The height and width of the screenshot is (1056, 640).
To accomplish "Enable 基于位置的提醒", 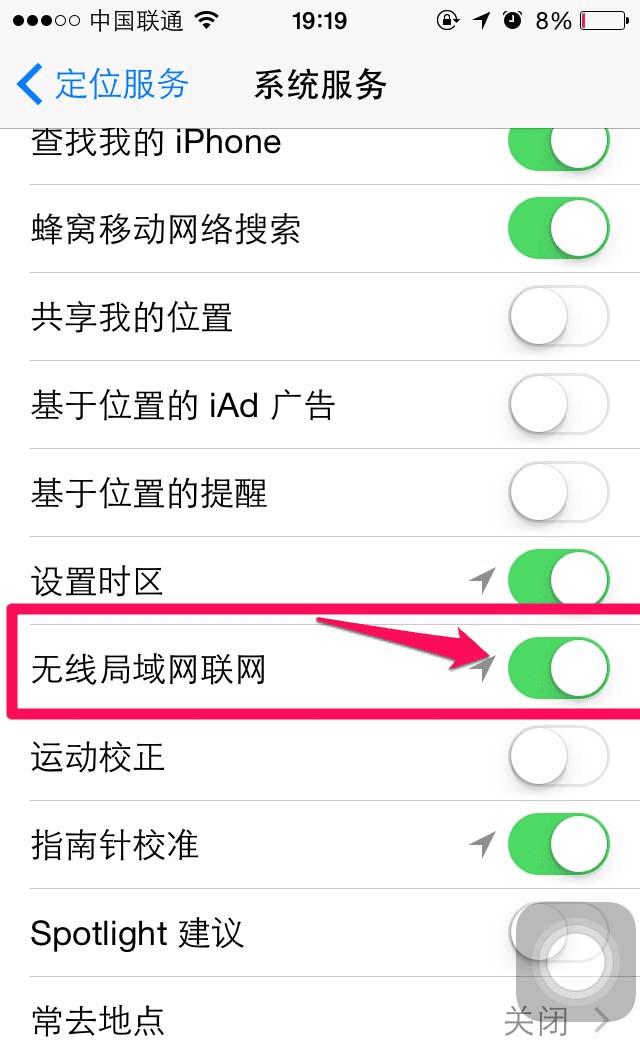I will (x=558, y=493).
